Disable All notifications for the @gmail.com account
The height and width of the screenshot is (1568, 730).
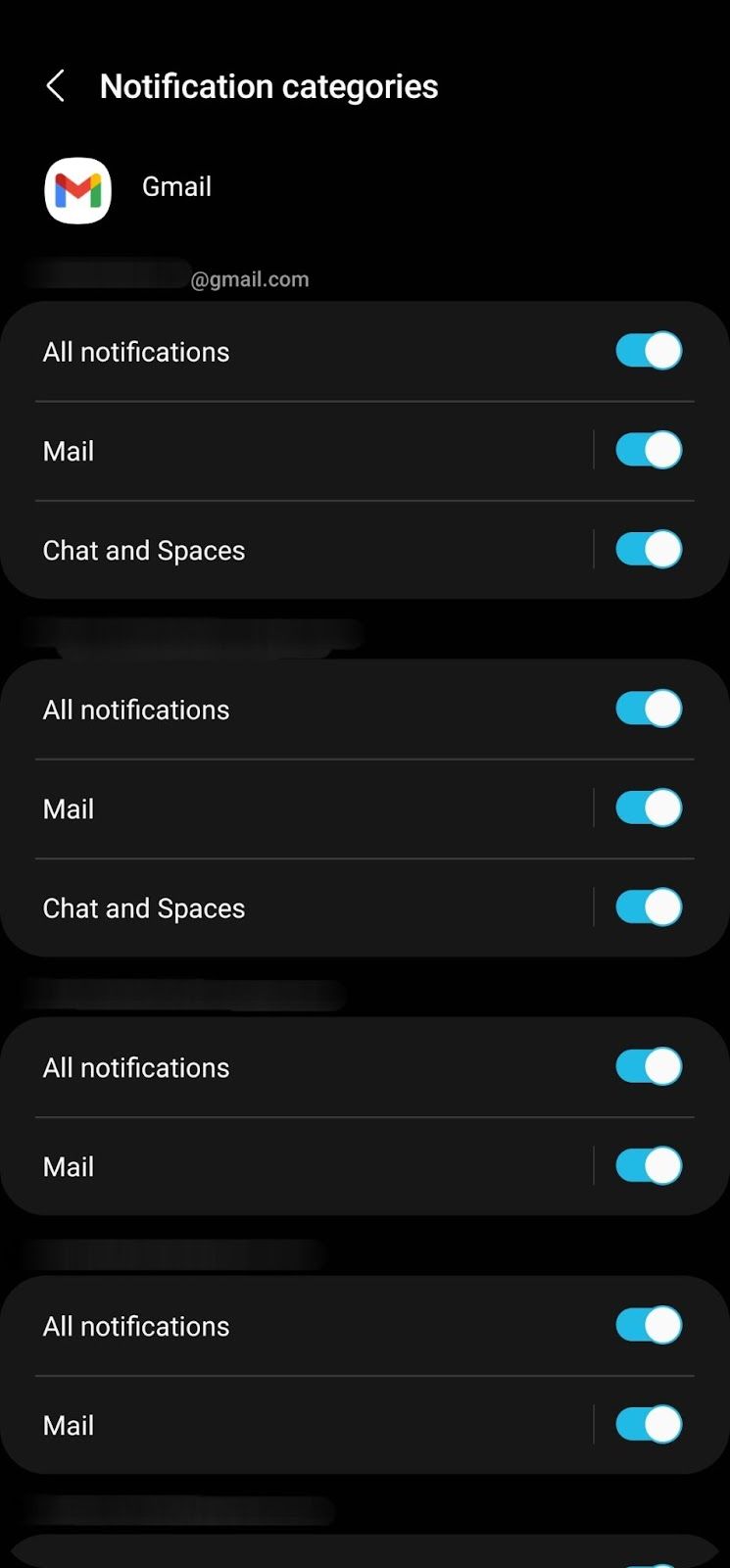coord(648,351)
